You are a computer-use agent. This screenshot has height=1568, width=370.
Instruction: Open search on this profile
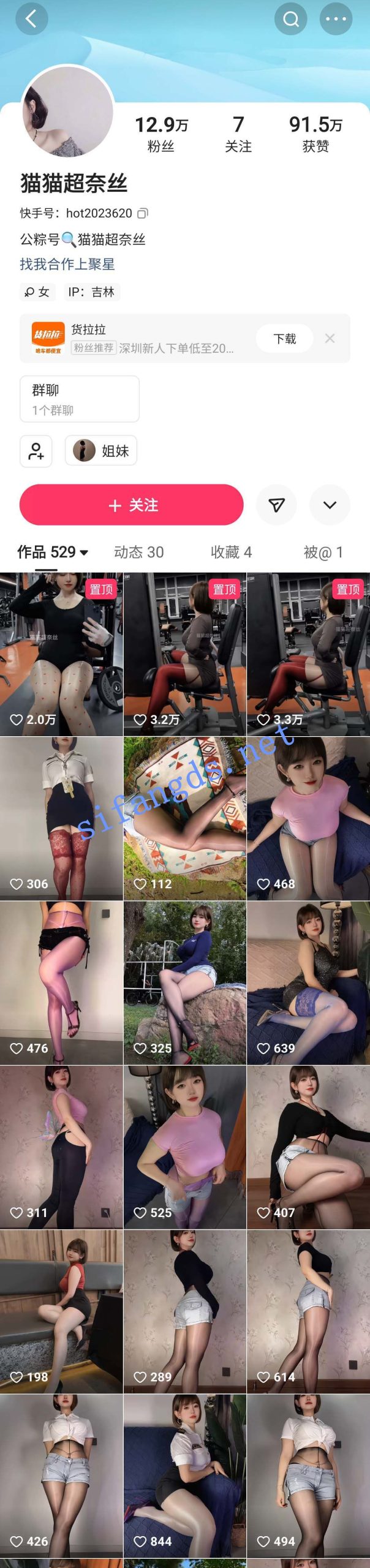tap(290, 19)
